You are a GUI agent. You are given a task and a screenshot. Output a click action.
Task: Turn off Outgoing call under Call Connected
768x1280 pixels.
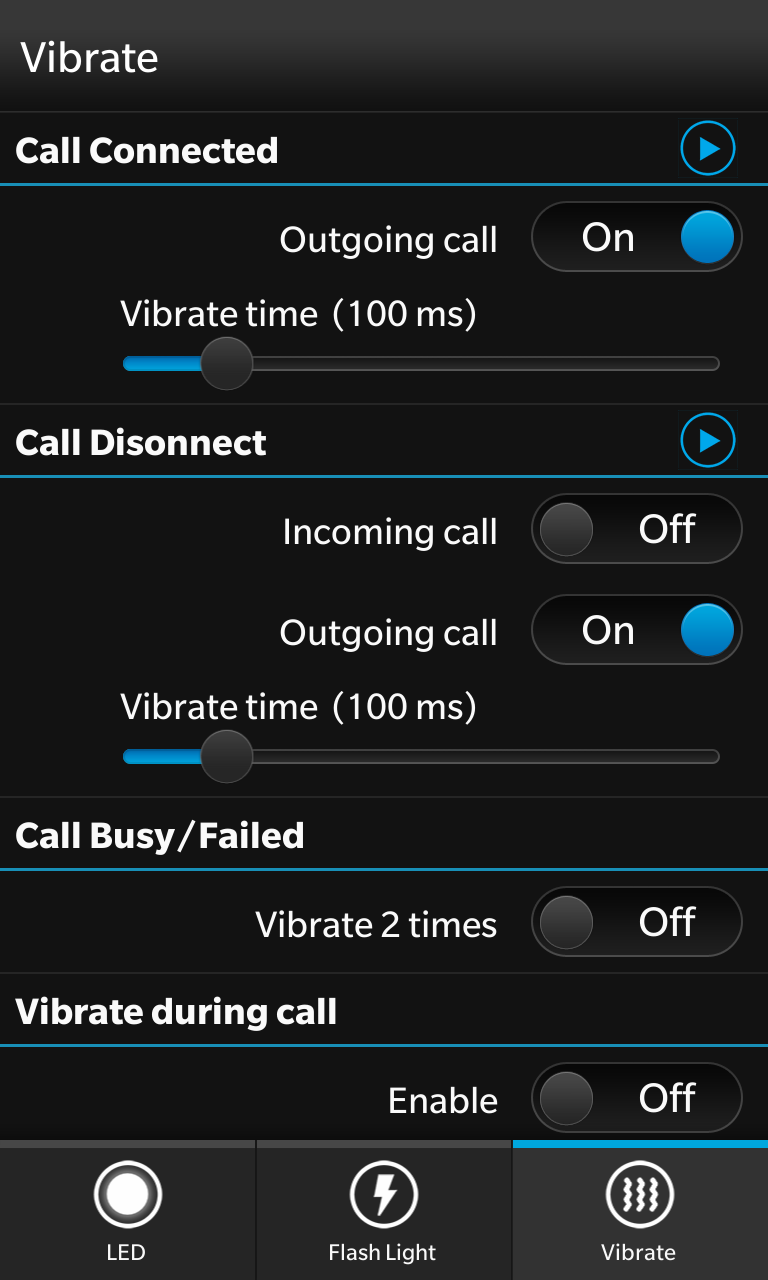click(637, 238)
